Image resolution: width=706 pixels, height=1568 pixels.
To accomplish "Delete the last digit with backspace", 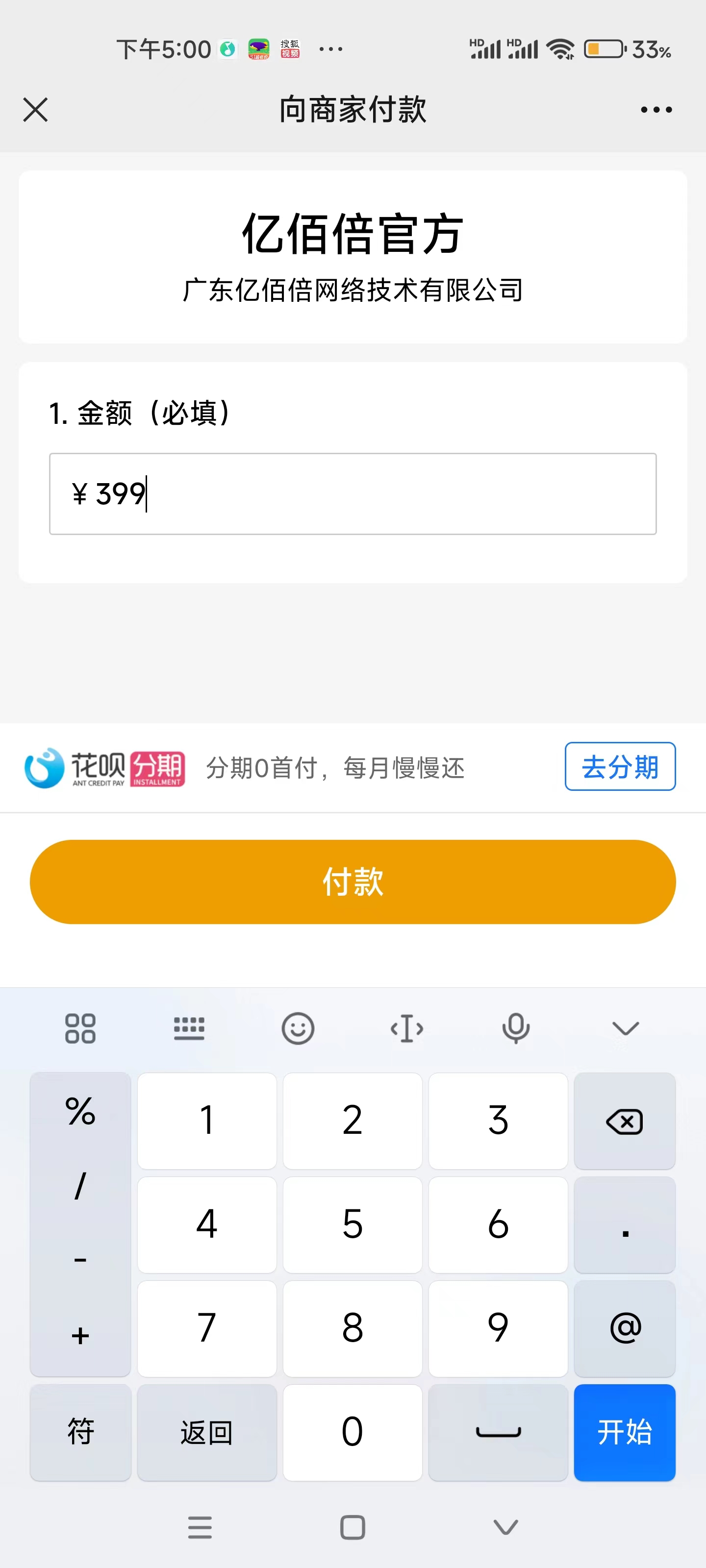I will tap(625, 1121).
